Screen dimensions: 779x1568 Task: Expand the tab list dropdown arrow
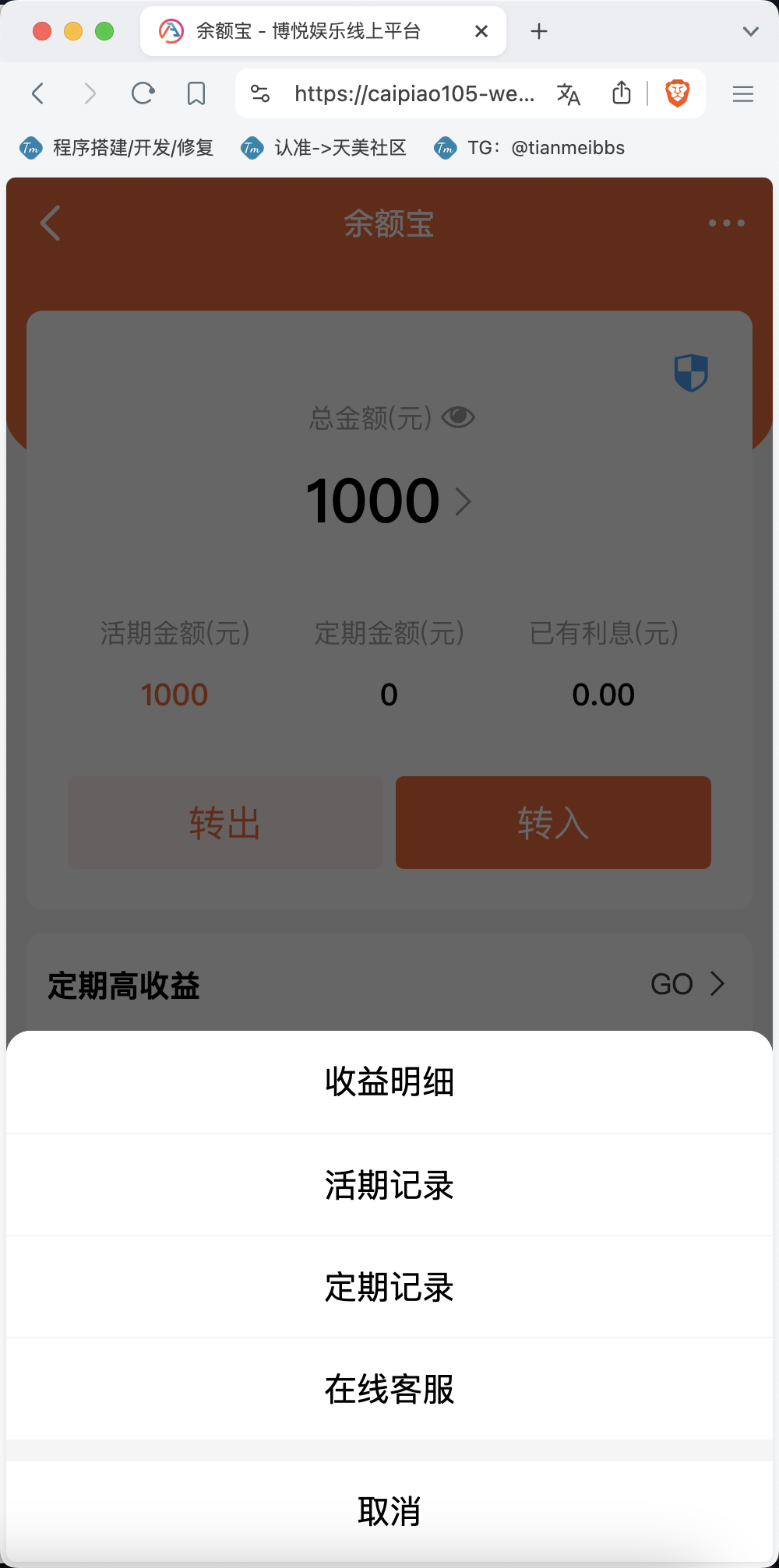[751, 31]
